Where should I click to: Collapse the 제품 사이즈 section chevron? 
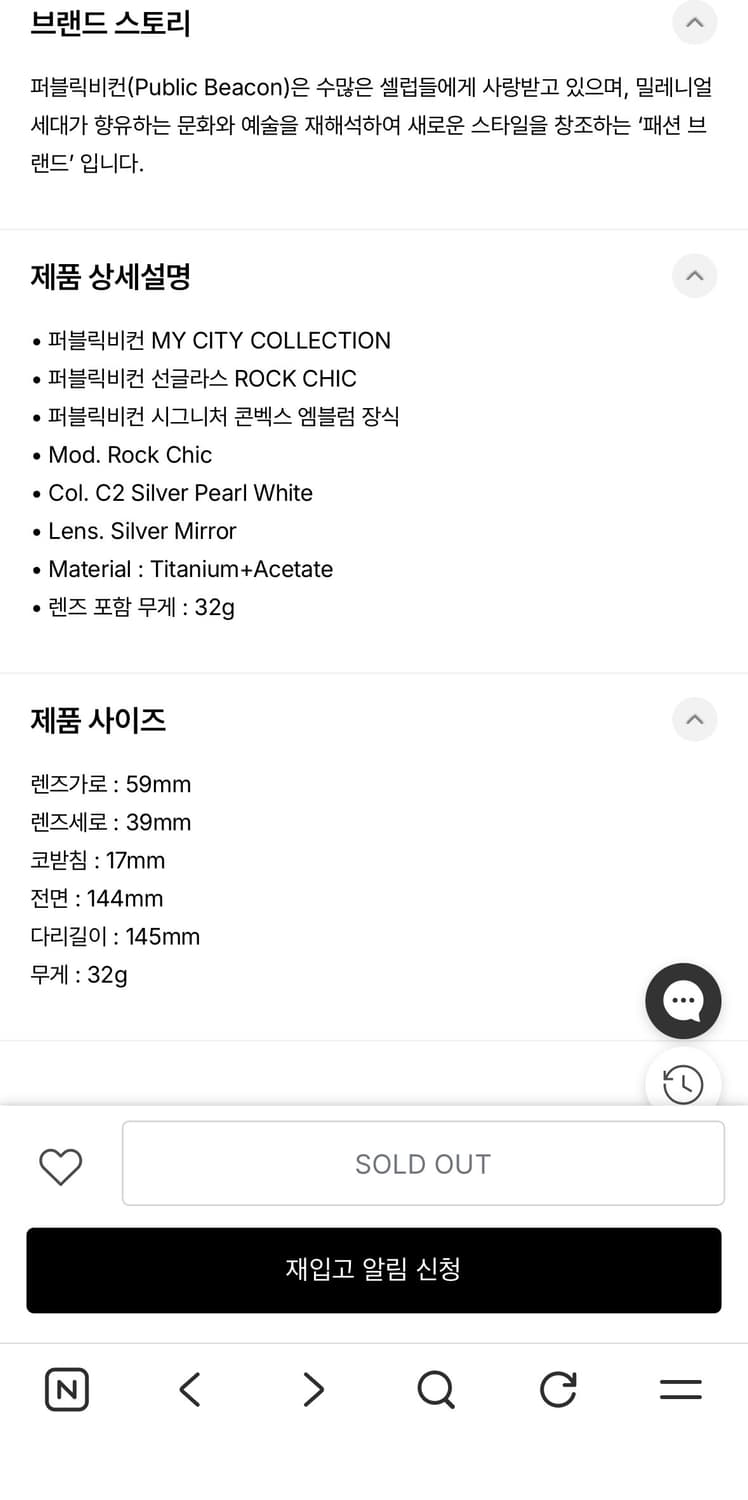point(695,719)
